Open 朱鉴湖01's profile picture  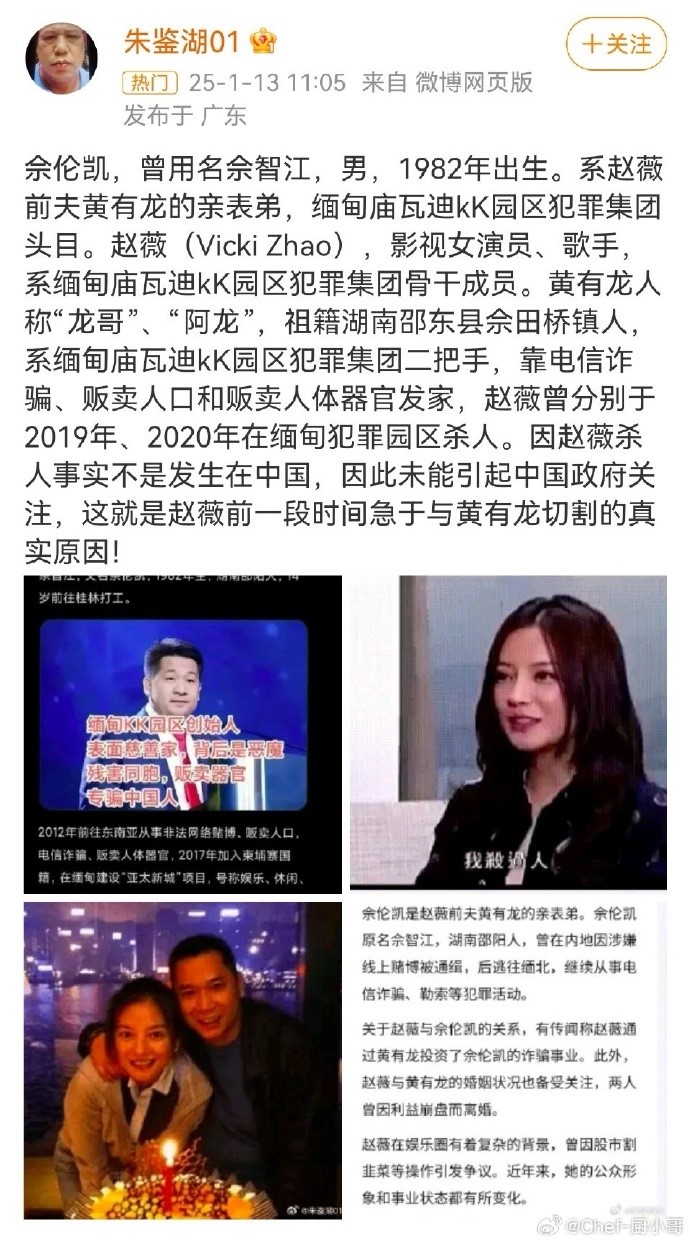pyautogui.click(x=61, y=56)
